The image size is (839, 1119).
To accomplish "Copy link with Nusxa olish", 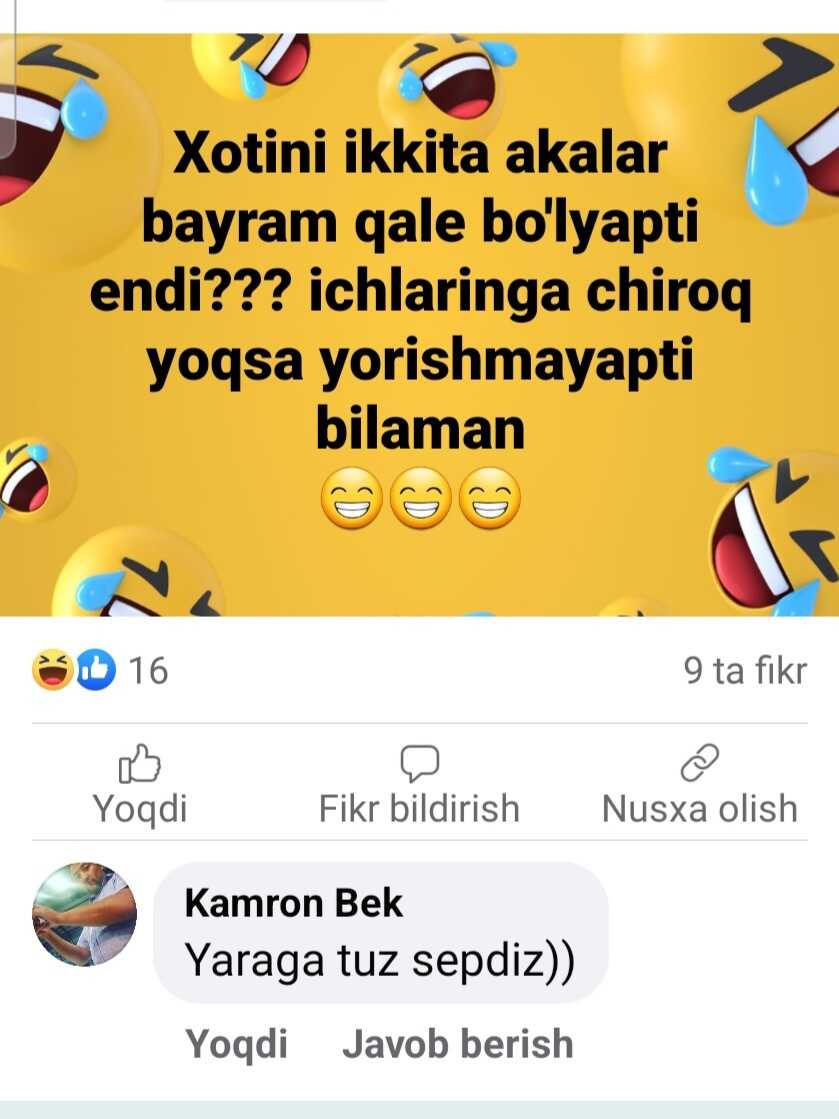I will point(699,785).
